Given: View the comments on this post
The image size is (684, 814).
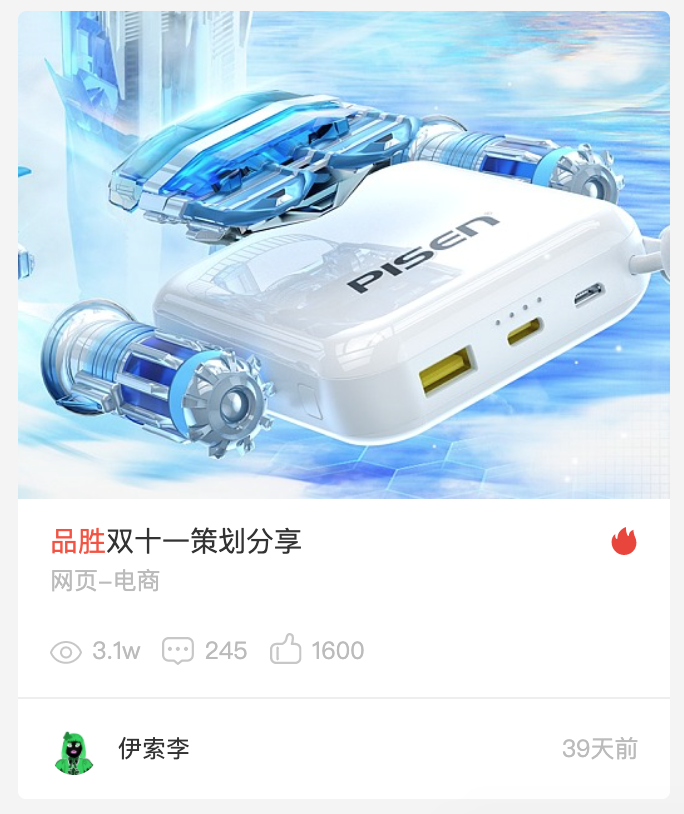Looking at the screenshot, I should pos(178,651).
